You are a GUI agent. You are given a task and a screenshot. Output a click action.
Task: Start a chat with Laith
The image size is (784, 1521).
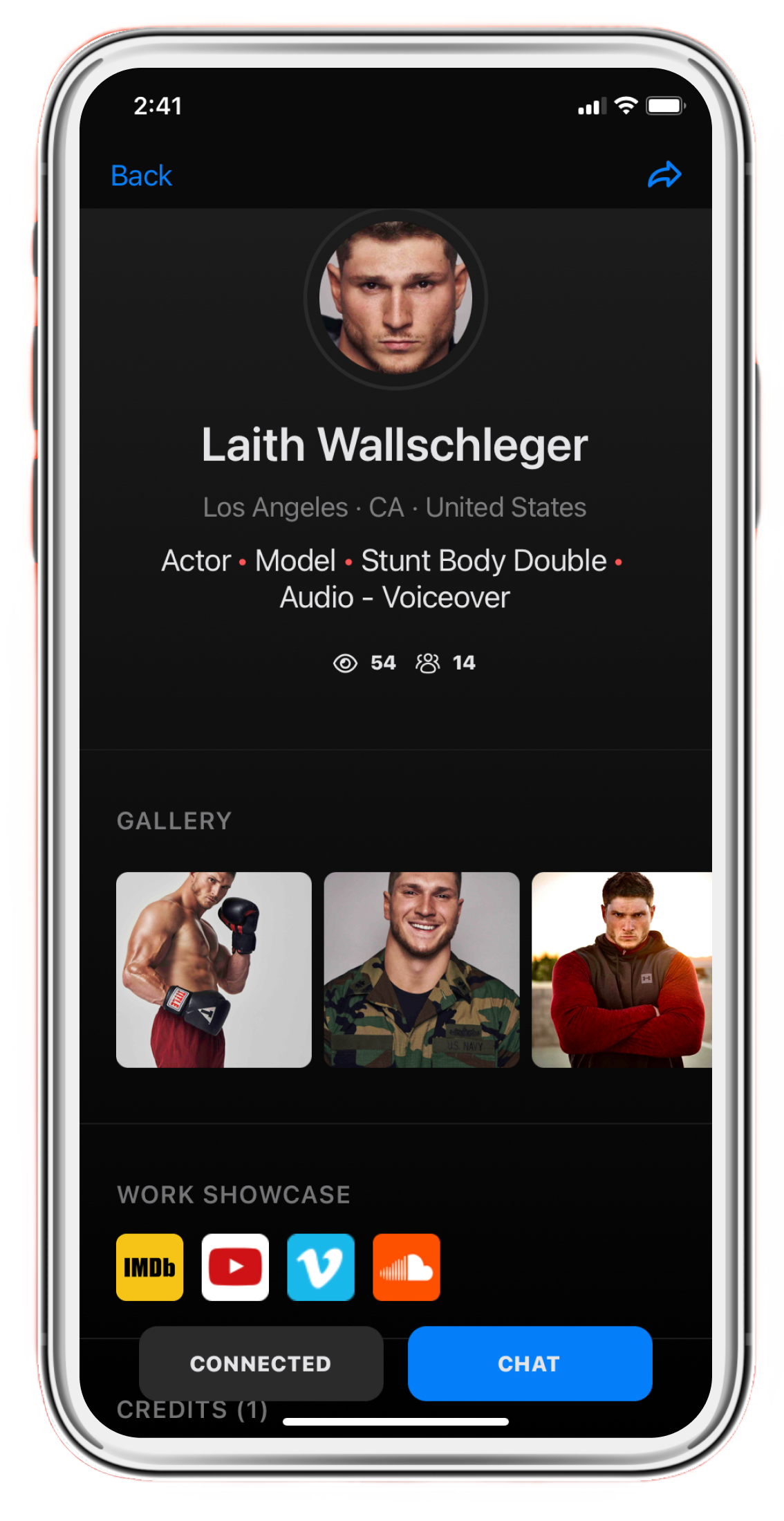click(x=530, y=1363)
